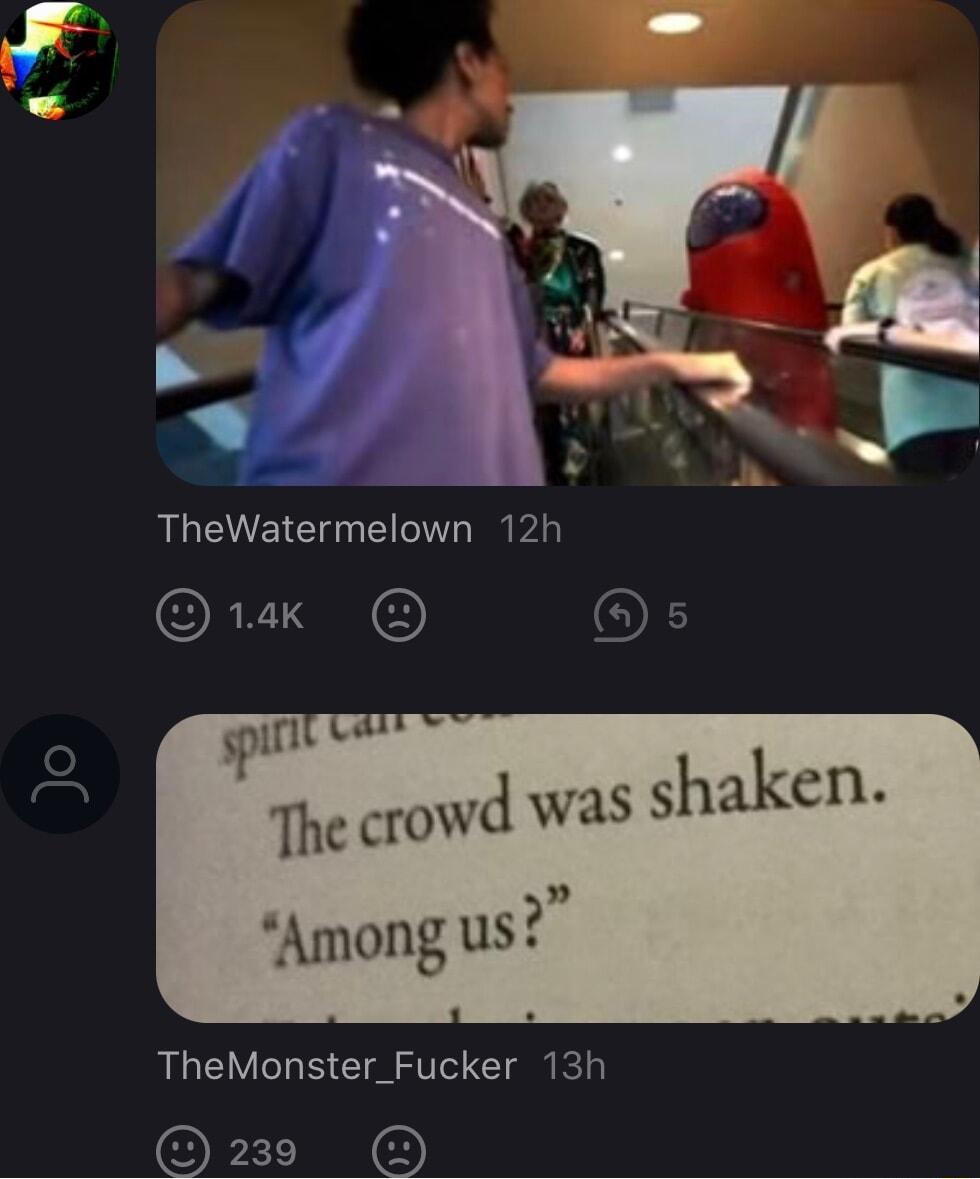Downvote TheMonster_Fucker's comment with the frown
This screenshot has width=980, height=1179.
click(399, 1152)
